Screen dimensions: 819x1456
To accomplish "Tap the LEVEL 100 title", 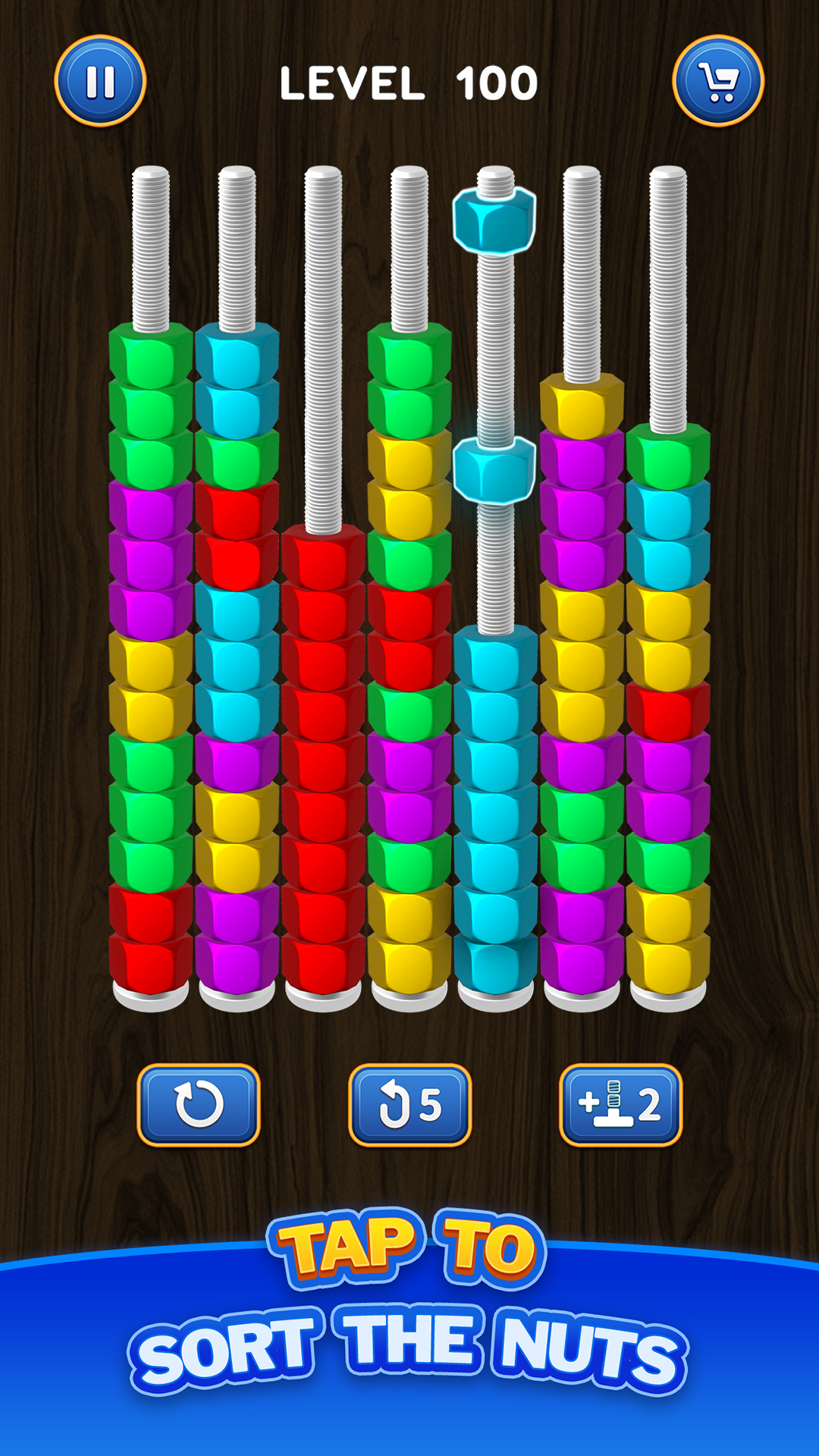I will point(409,83).
